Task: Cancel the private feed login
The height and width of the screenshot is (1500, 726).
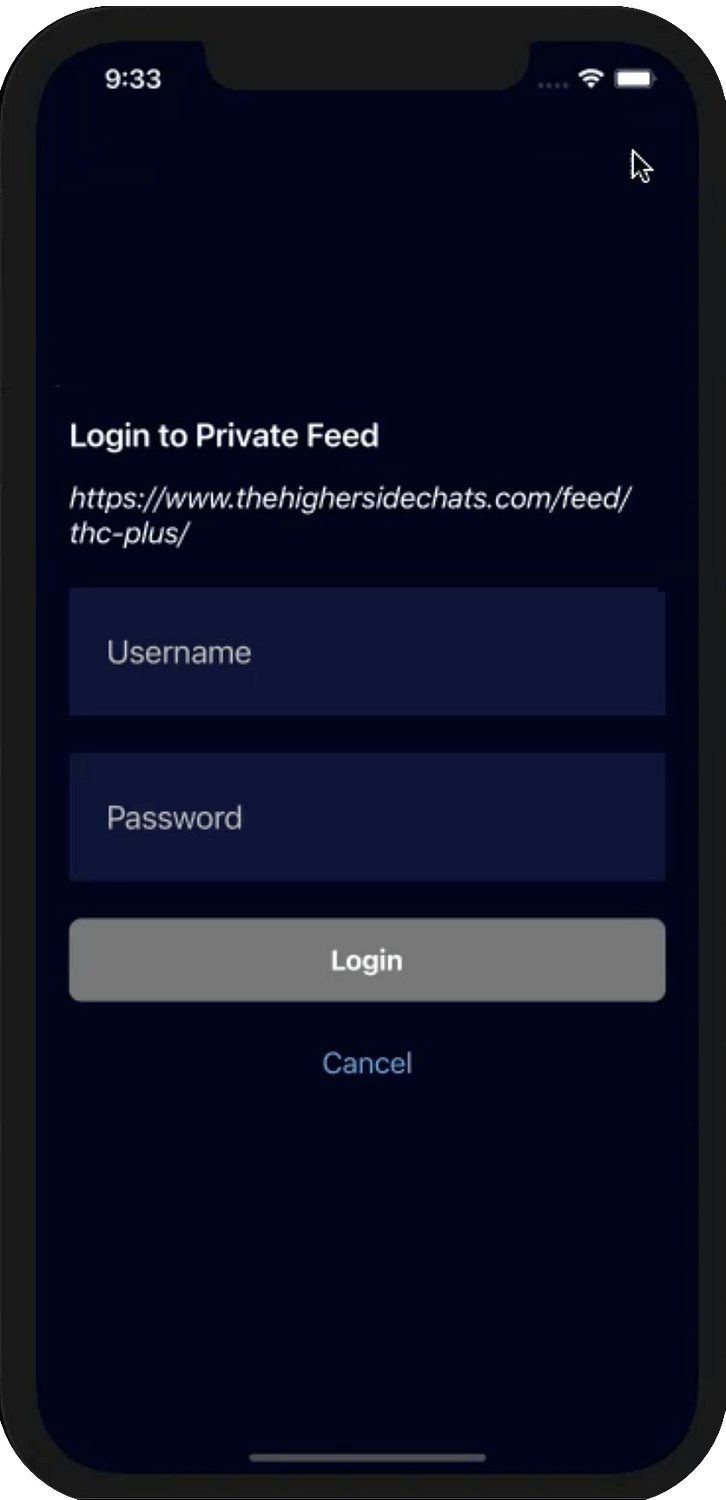Action: point(367,1062)
